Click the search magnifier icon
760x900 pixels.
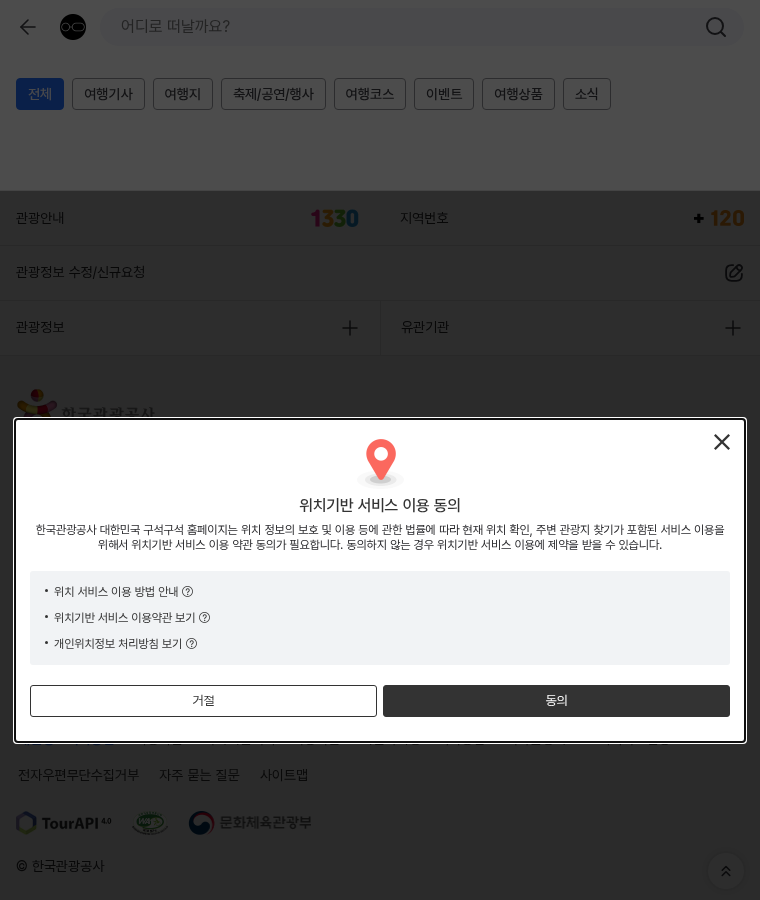pyautogui.click(x=716, y=27)
